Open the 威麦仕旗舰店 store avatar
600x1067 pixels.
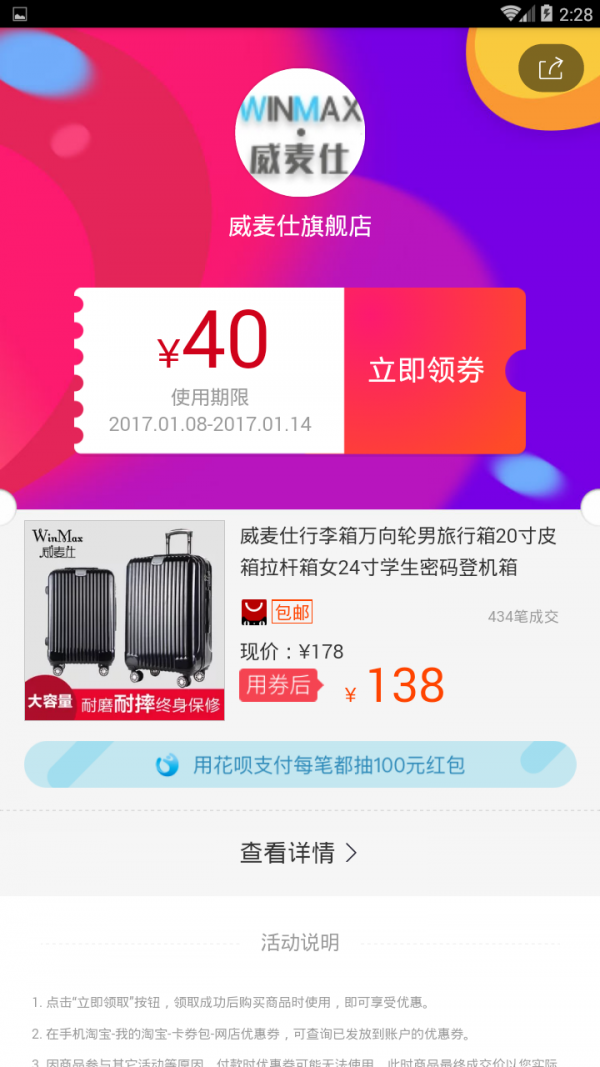tap(300, 132)
